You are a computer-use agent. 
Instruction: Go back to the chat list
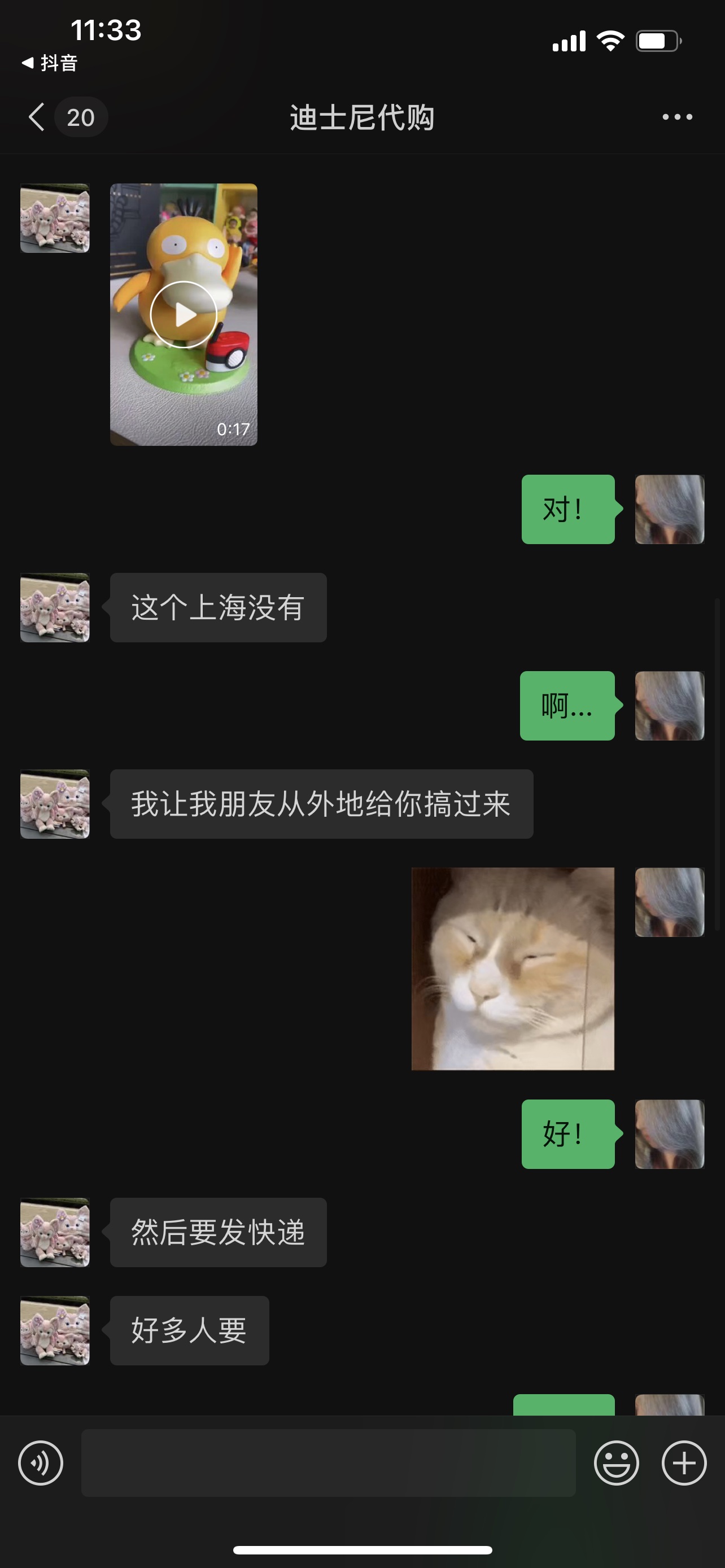point(38,117)
